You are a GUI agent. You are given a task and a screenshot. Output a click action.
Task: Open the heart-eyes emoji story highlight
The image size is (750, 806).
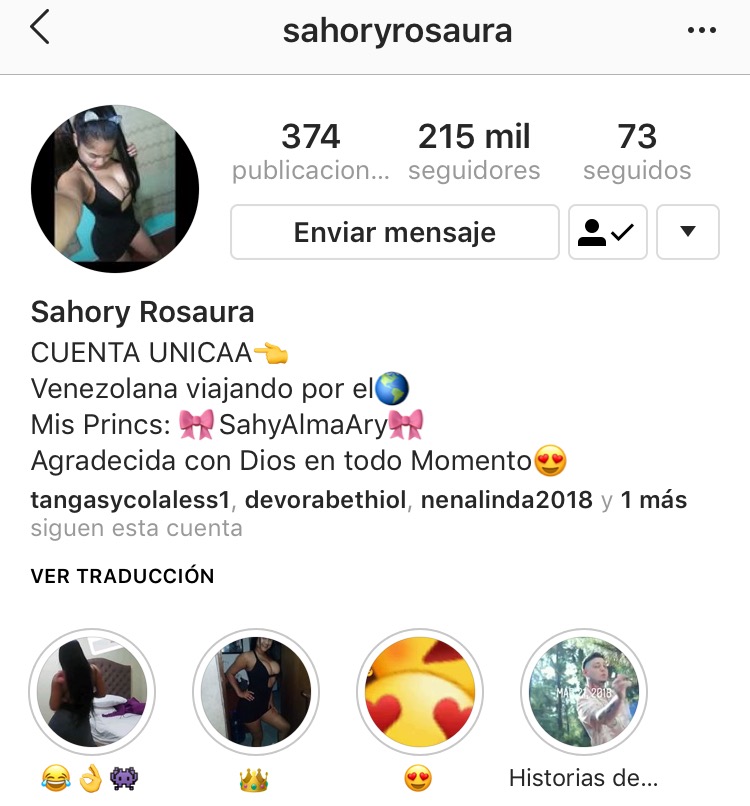tap(420, 692)
